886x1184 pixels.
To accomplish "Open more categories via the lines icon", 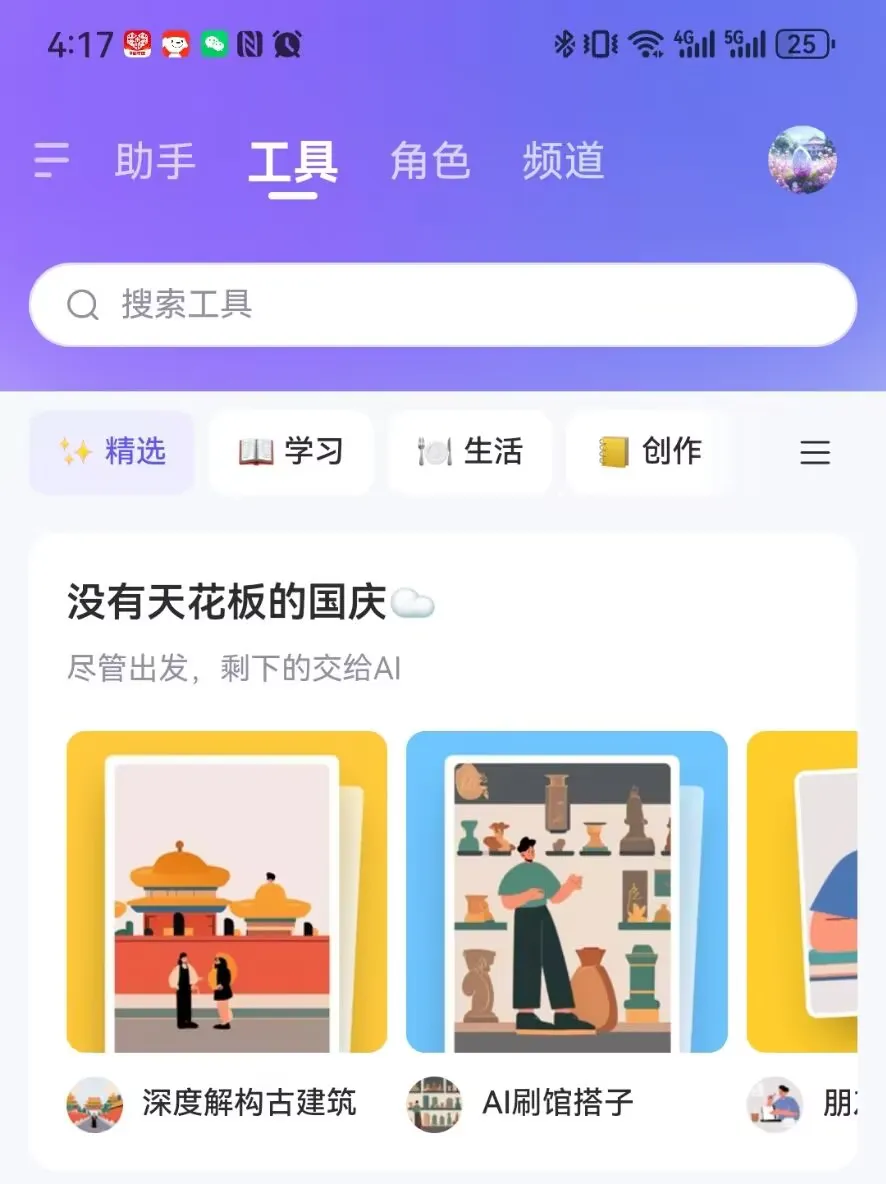I will pos(815,453).
